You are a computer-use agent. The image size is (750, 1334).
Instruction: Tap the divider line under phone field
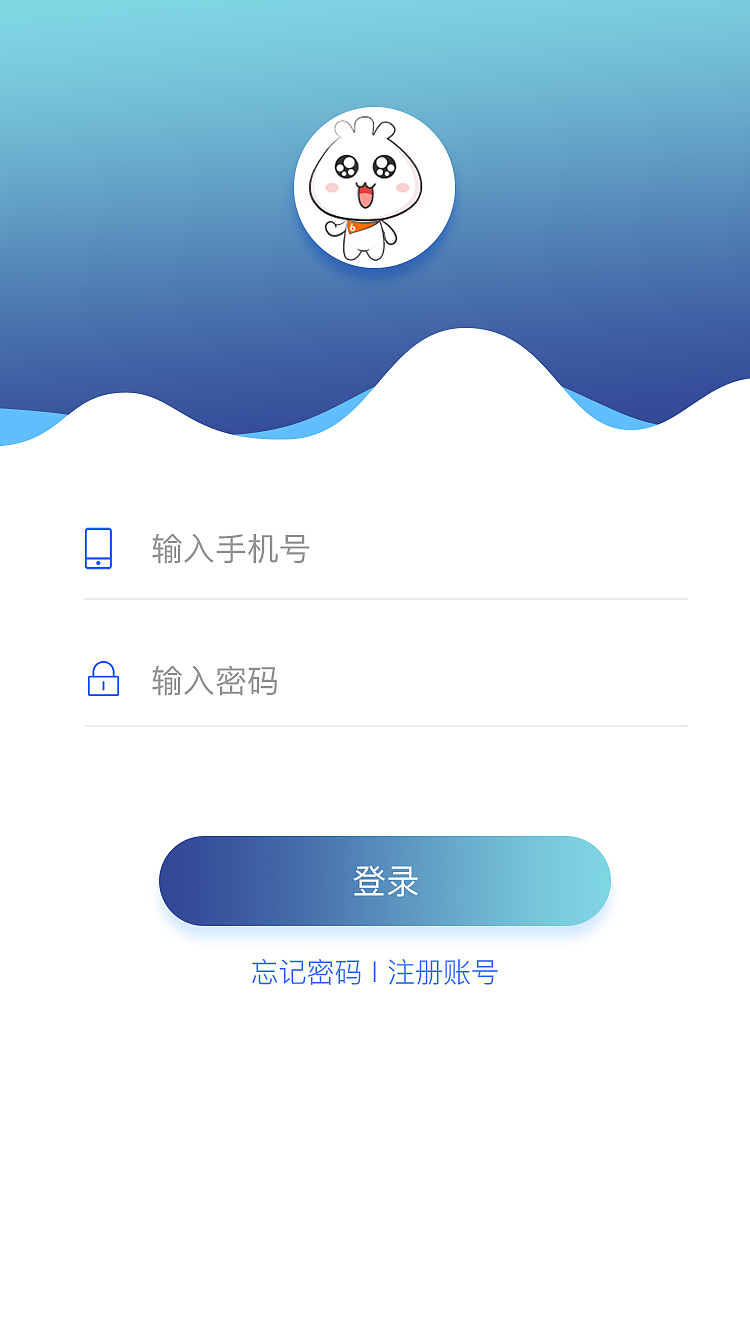click(x=385, y=598)
